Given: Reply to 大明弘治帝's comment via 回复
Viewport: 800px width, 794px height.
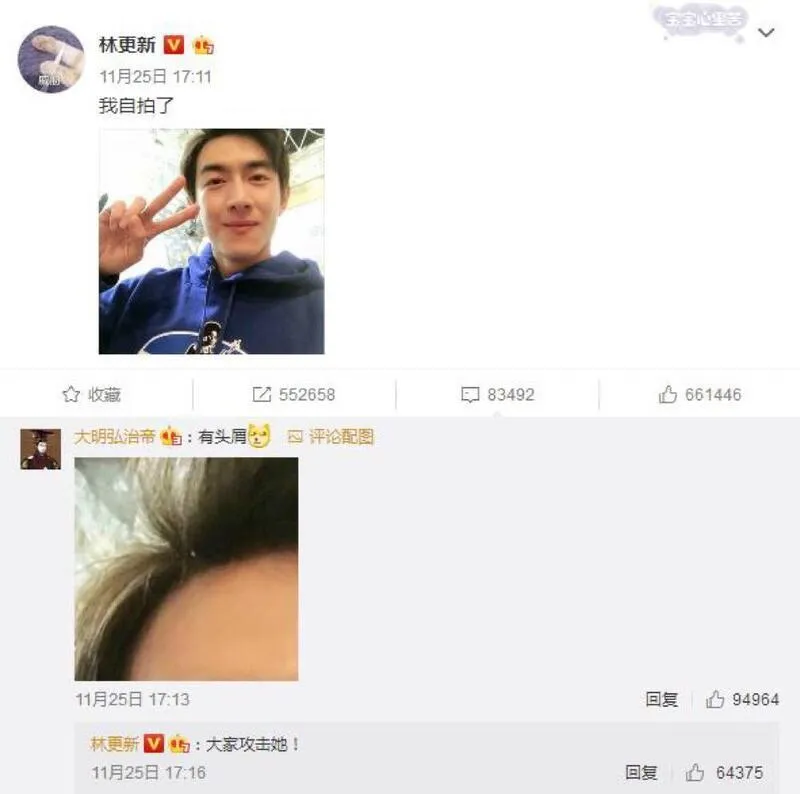Looking at the screenshot, I should [x=661, y=700].
